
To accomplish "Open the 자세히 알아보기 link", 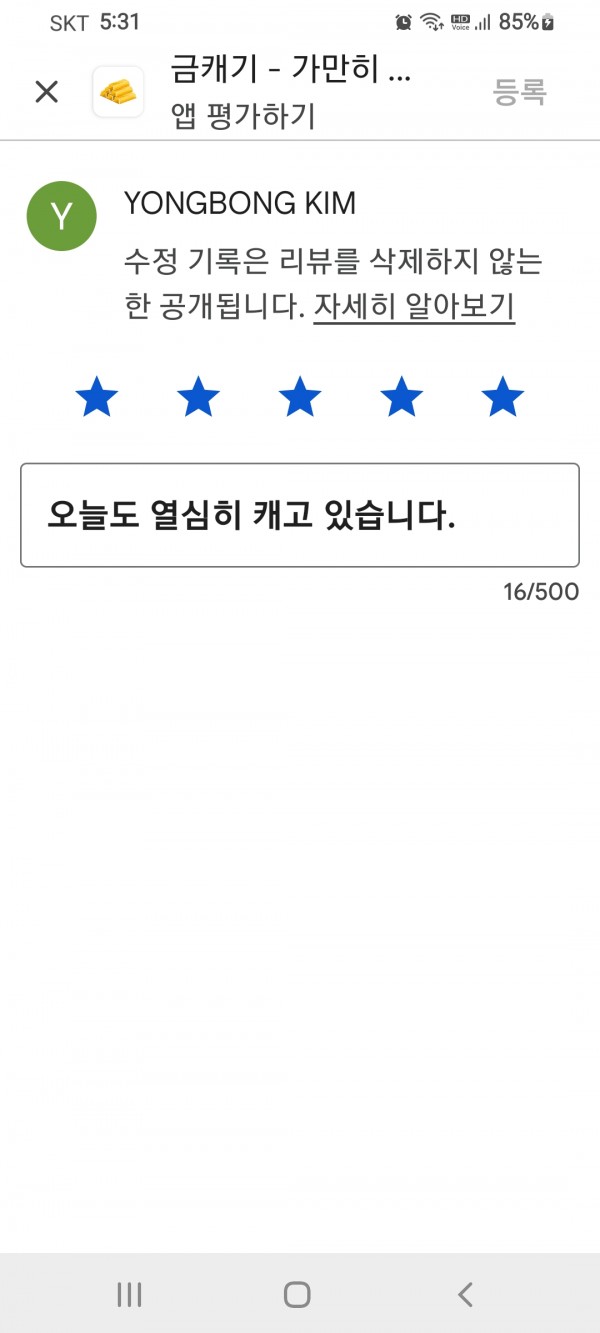I will coord(414,307).
